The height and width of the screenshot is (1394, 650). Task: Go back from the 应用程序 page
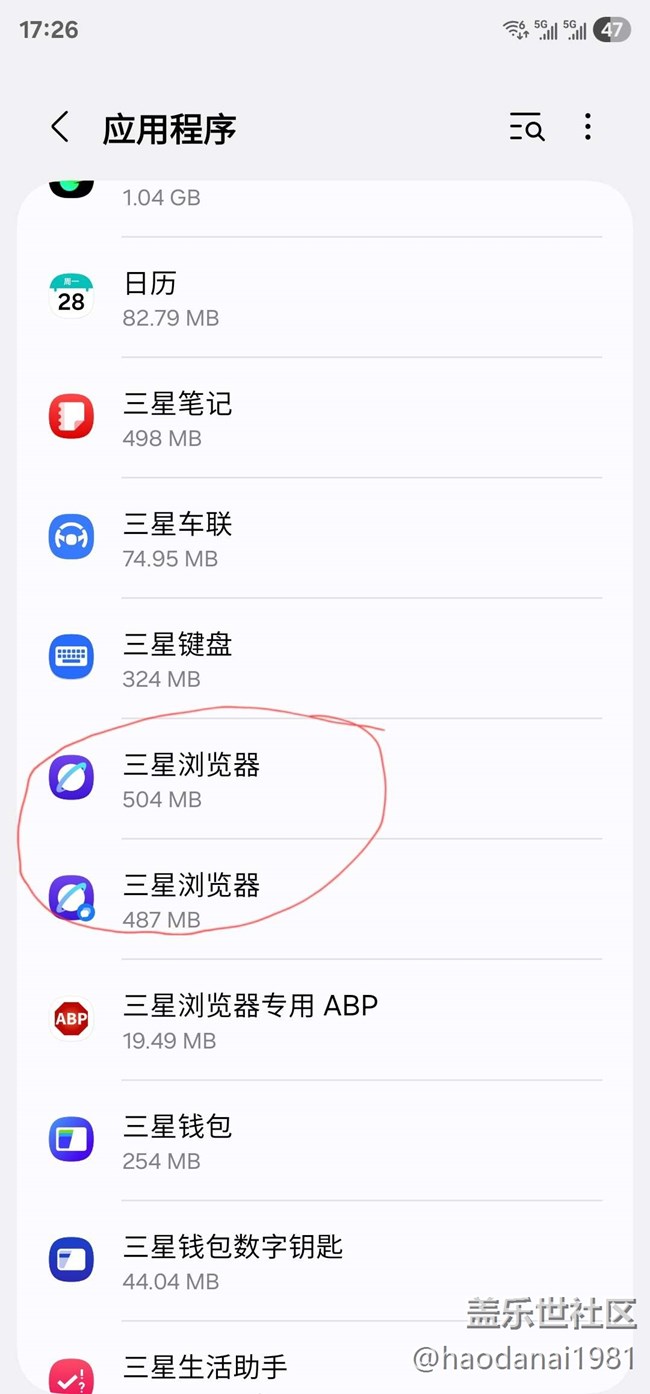pos(60,127)
